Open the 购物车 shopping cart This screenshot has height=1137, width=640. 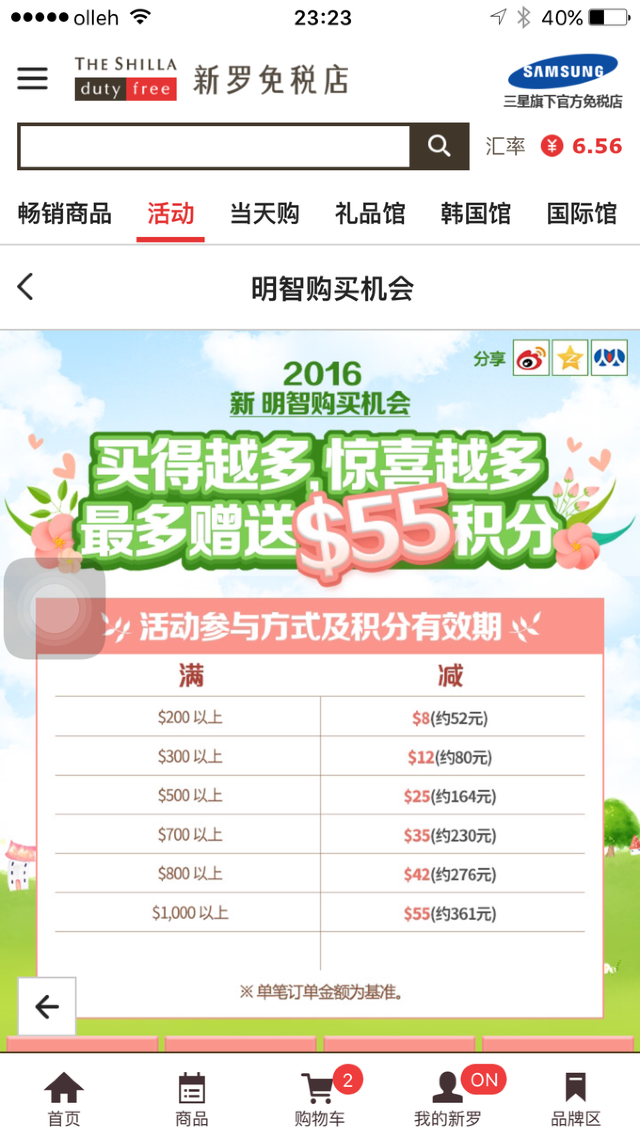point(320,1097)
